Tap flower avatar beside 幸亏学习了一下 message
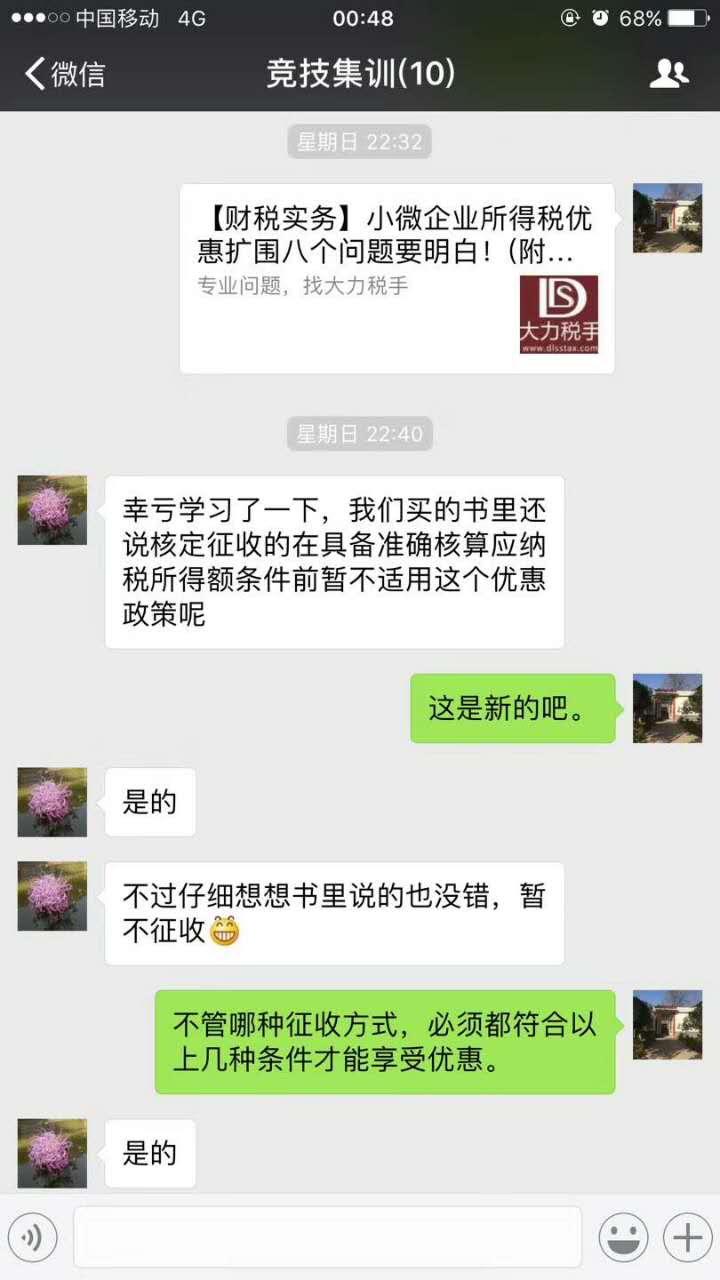This screenshot has height=1280, width=720. click(x=52, y=510)
